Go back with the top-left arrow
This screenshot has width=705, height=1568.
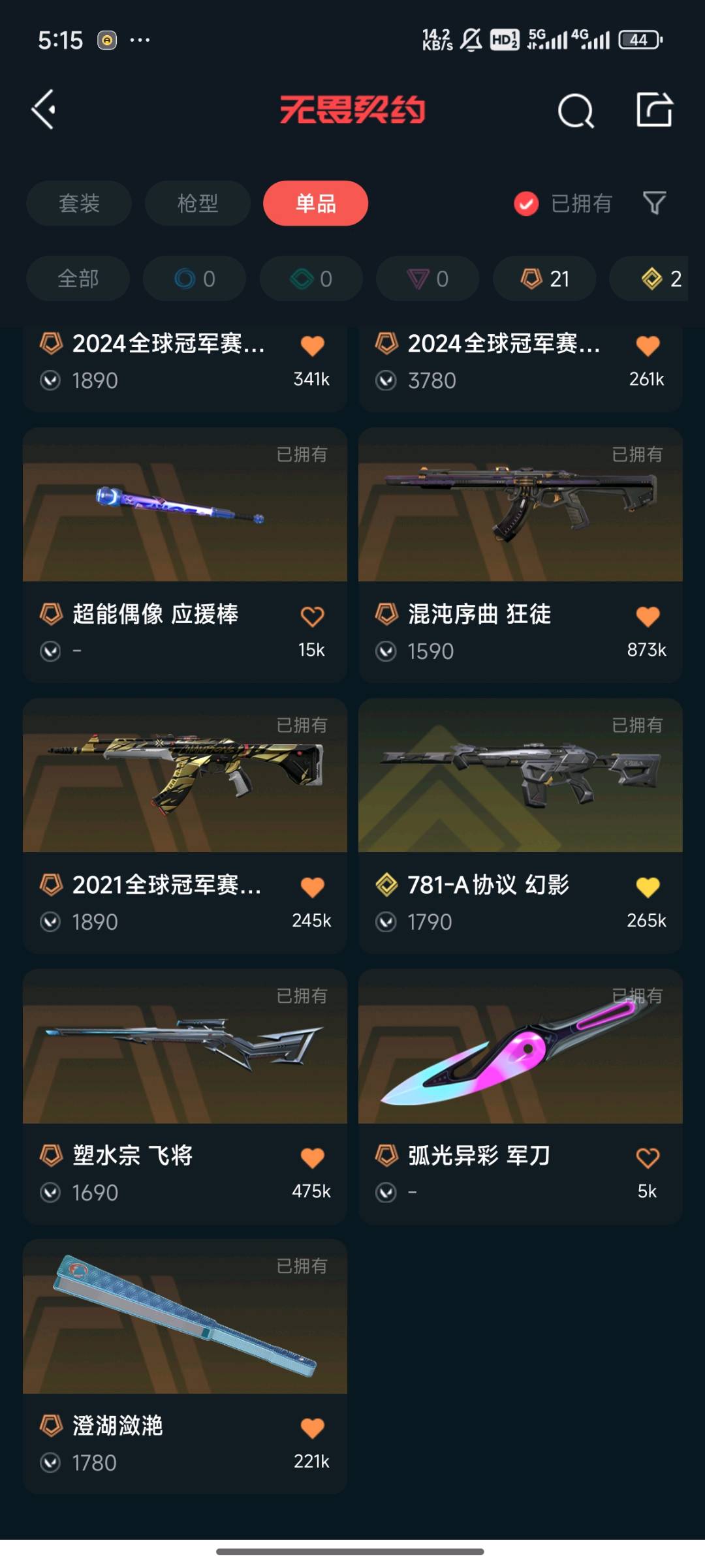[44, 109]
